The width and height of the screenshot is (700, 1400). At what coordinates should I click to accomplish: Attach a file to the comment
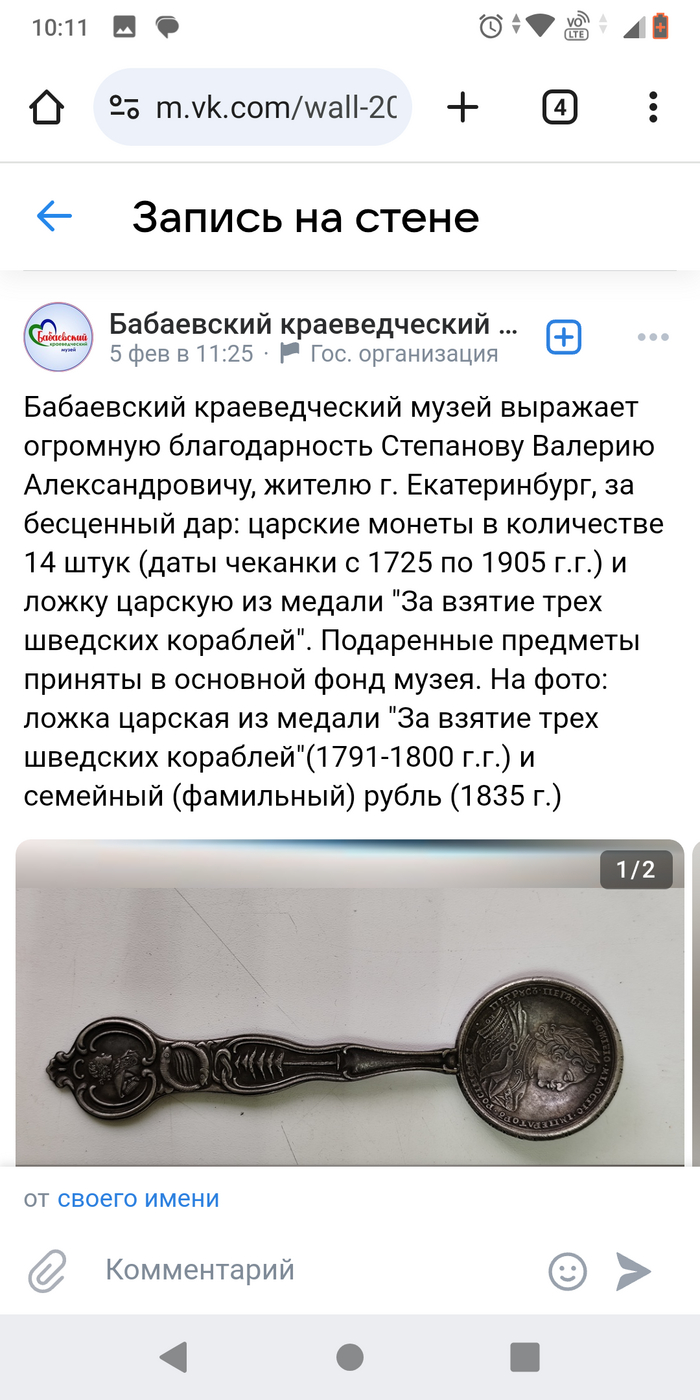click(x=47, y=1271)
